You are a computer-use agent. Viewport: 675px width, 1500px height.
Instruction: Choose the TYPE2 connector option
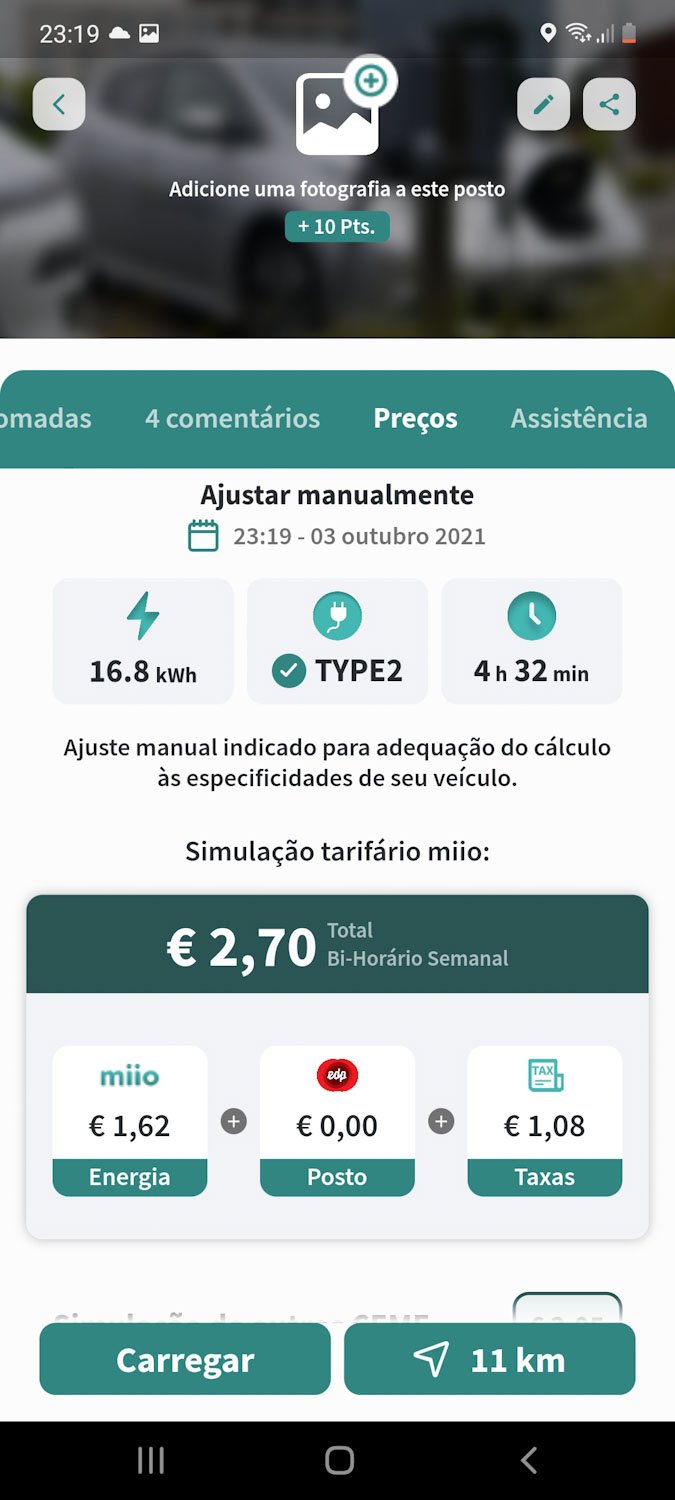point(337,641)
